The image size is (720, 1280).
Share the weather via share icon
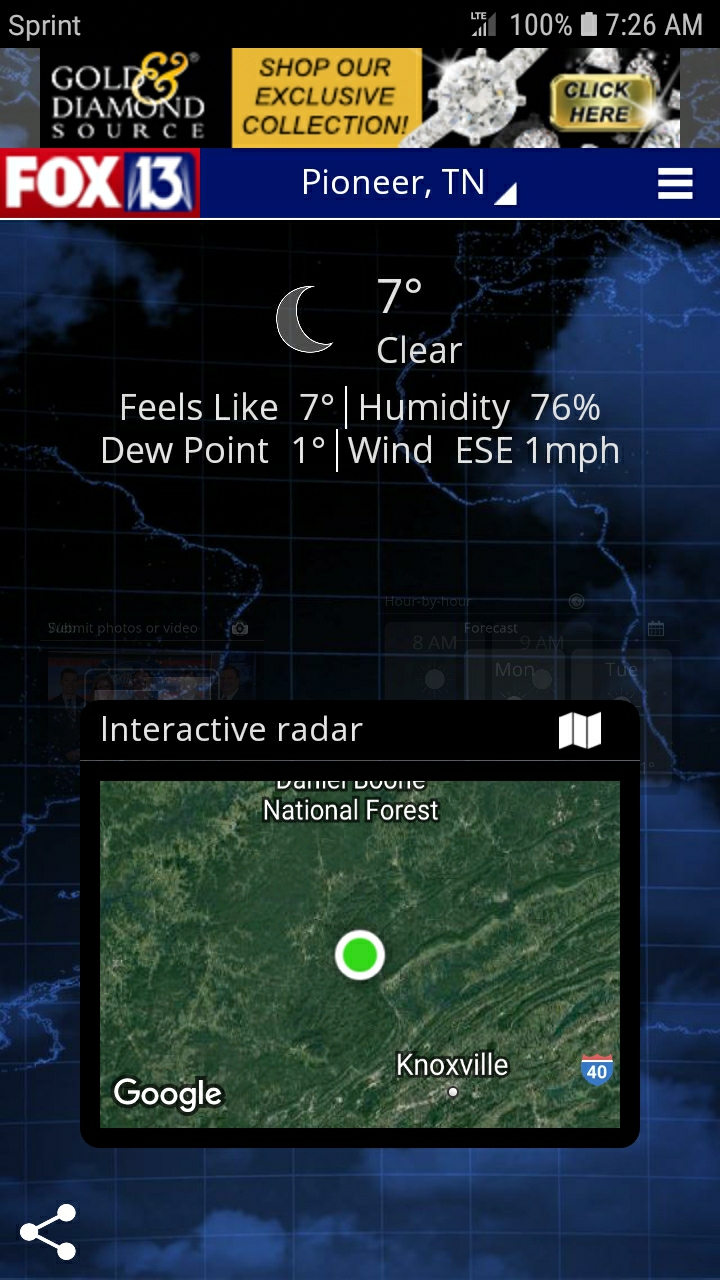point(48,1232)
